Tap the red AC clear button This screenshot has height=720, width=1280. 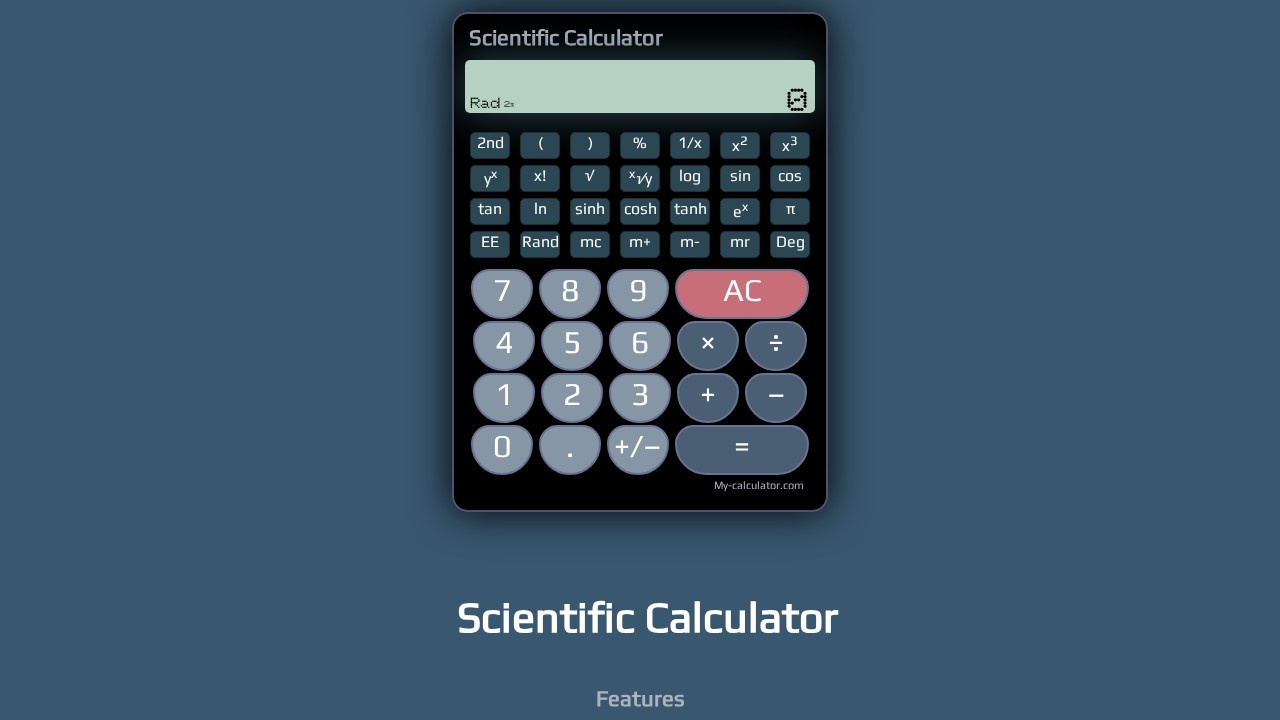[741, 292]
